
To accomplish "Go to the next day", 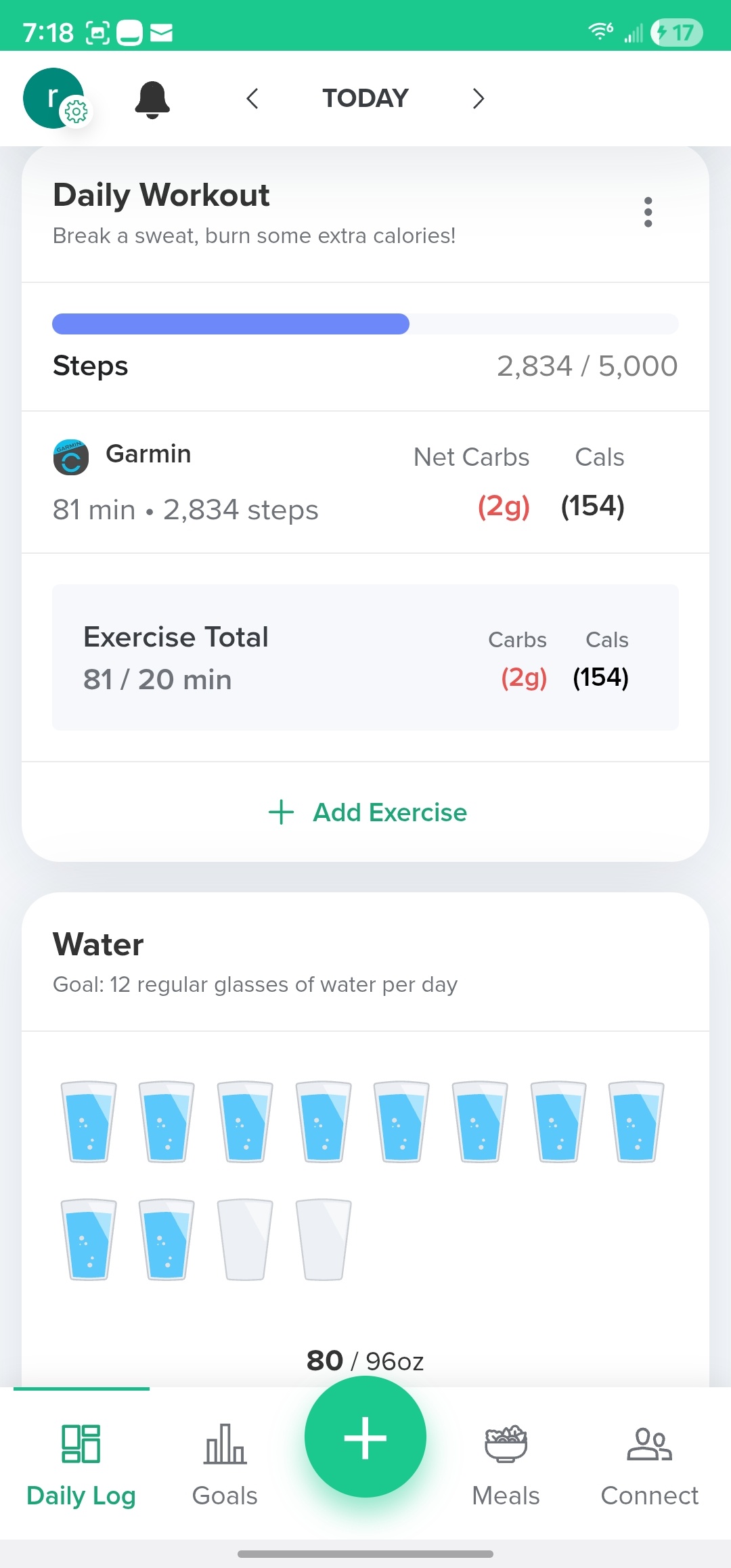I will [479, 99].
